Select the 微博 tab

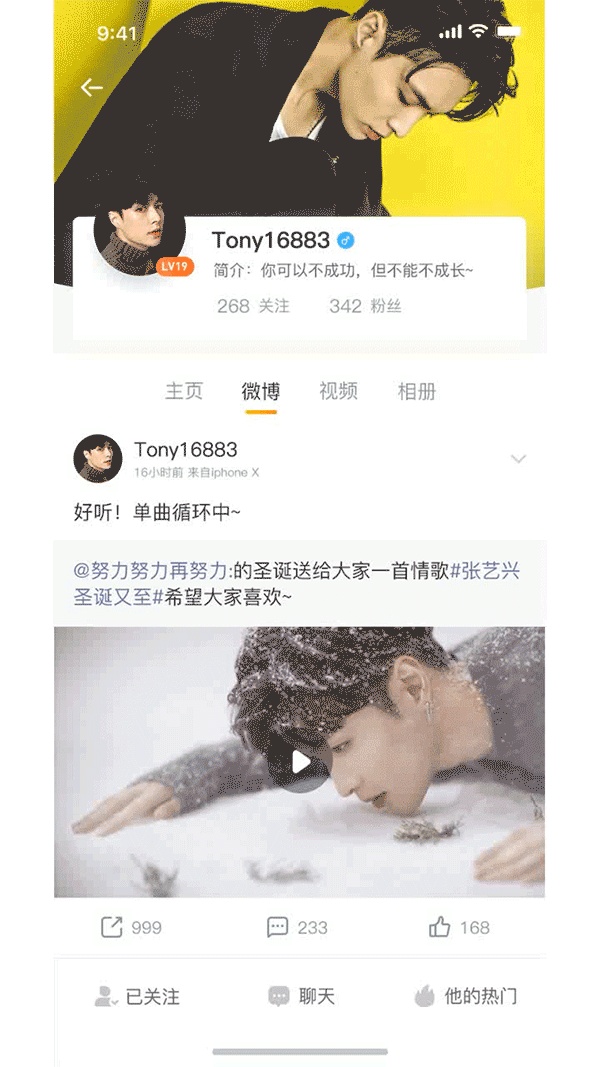[261, 392]
